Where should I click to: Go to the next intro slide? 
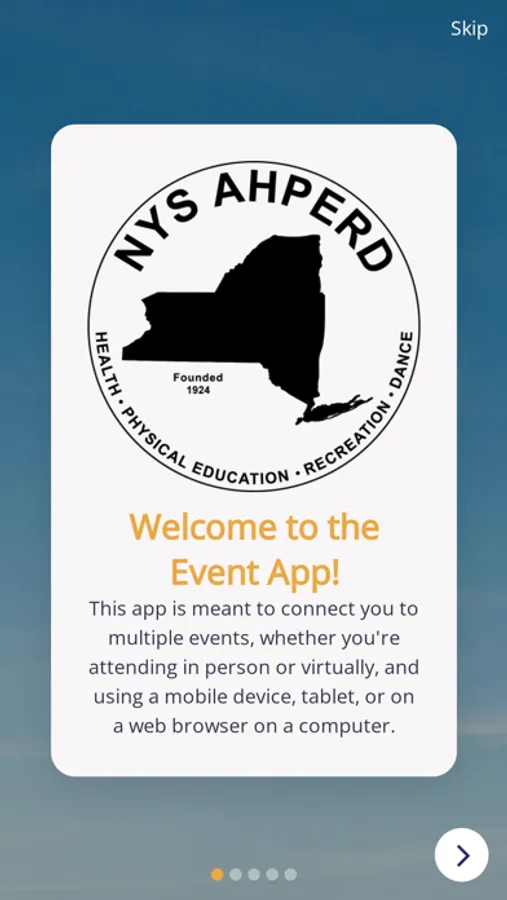point(462,855)
